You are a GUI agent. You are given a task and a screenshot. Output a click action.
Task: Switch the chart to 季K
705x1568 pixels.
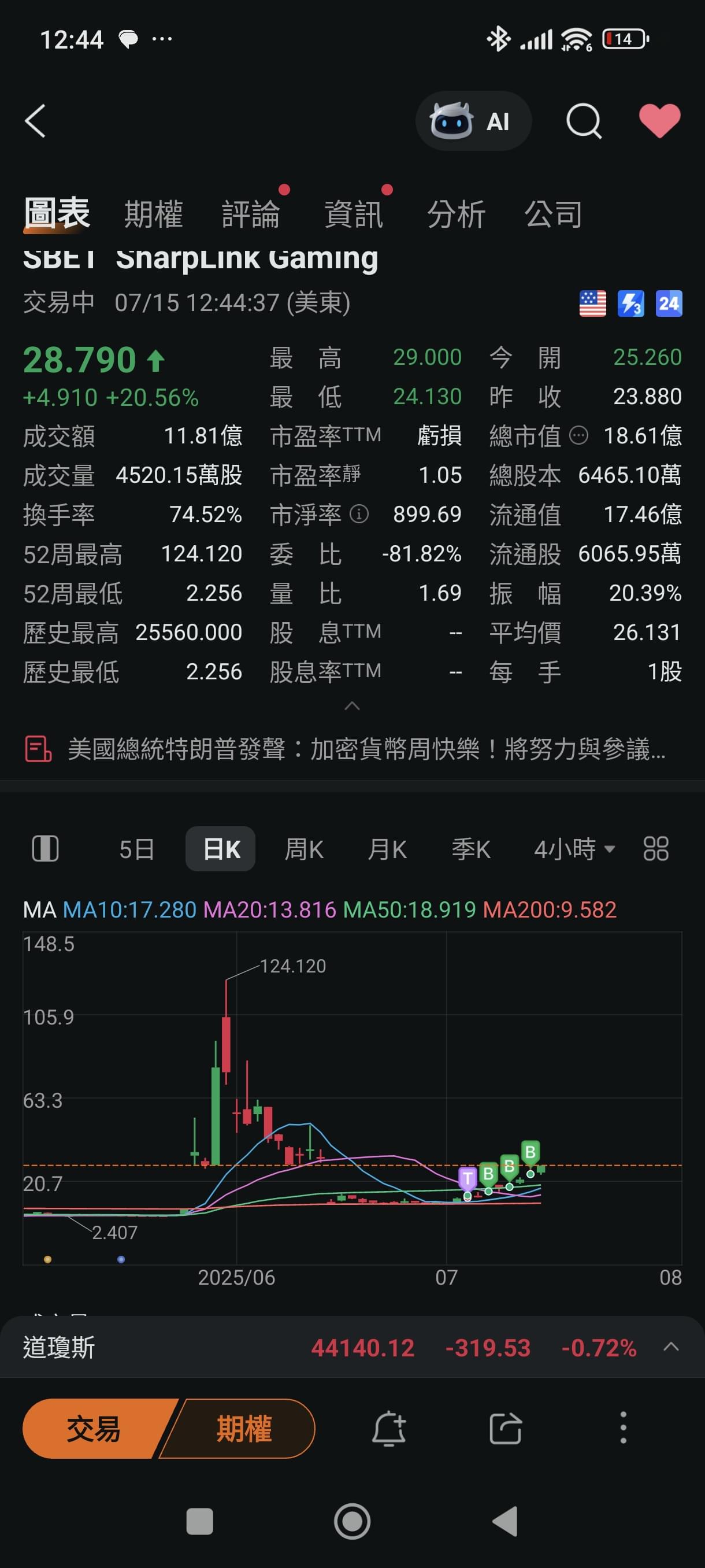(471, 849)
